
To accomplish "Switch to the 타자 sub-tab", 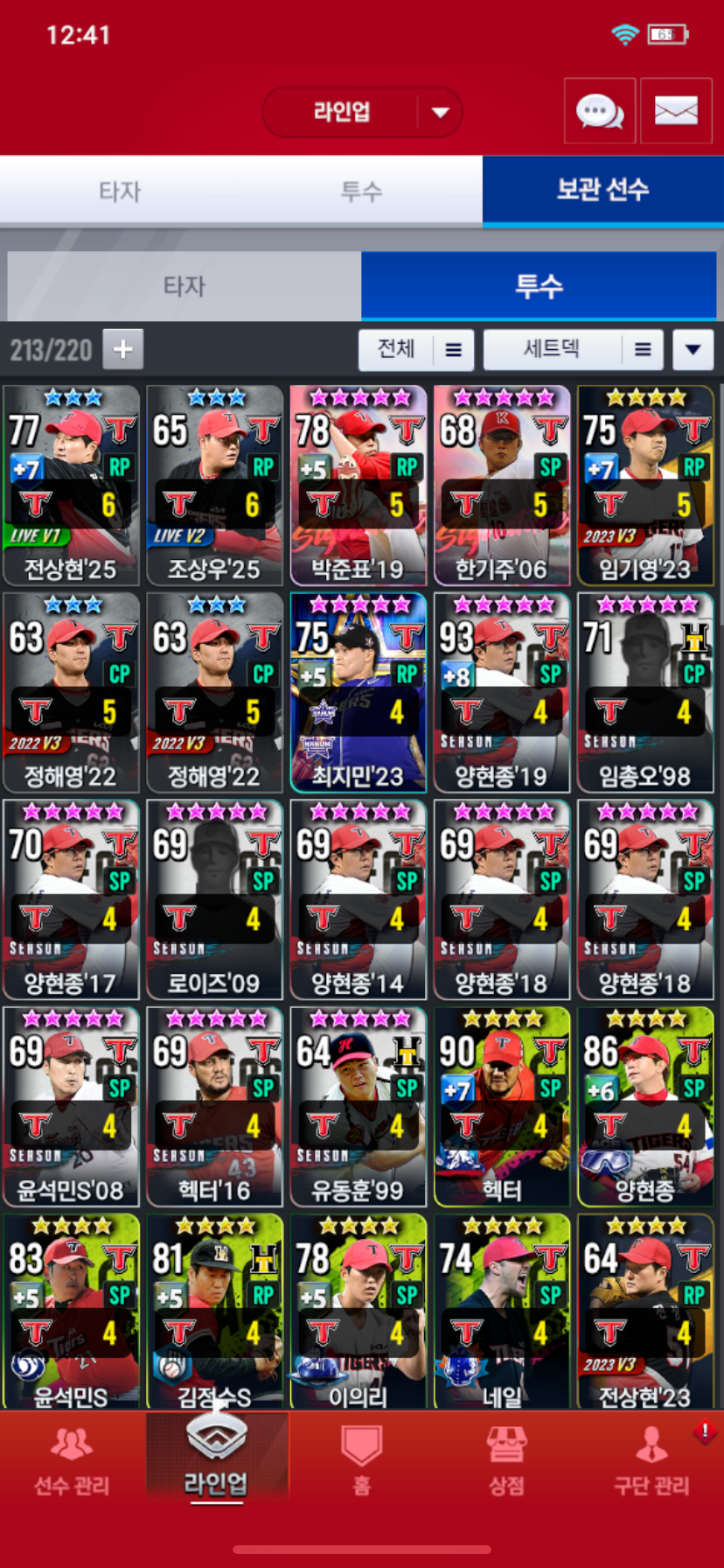I will click(x=184, y=286).
